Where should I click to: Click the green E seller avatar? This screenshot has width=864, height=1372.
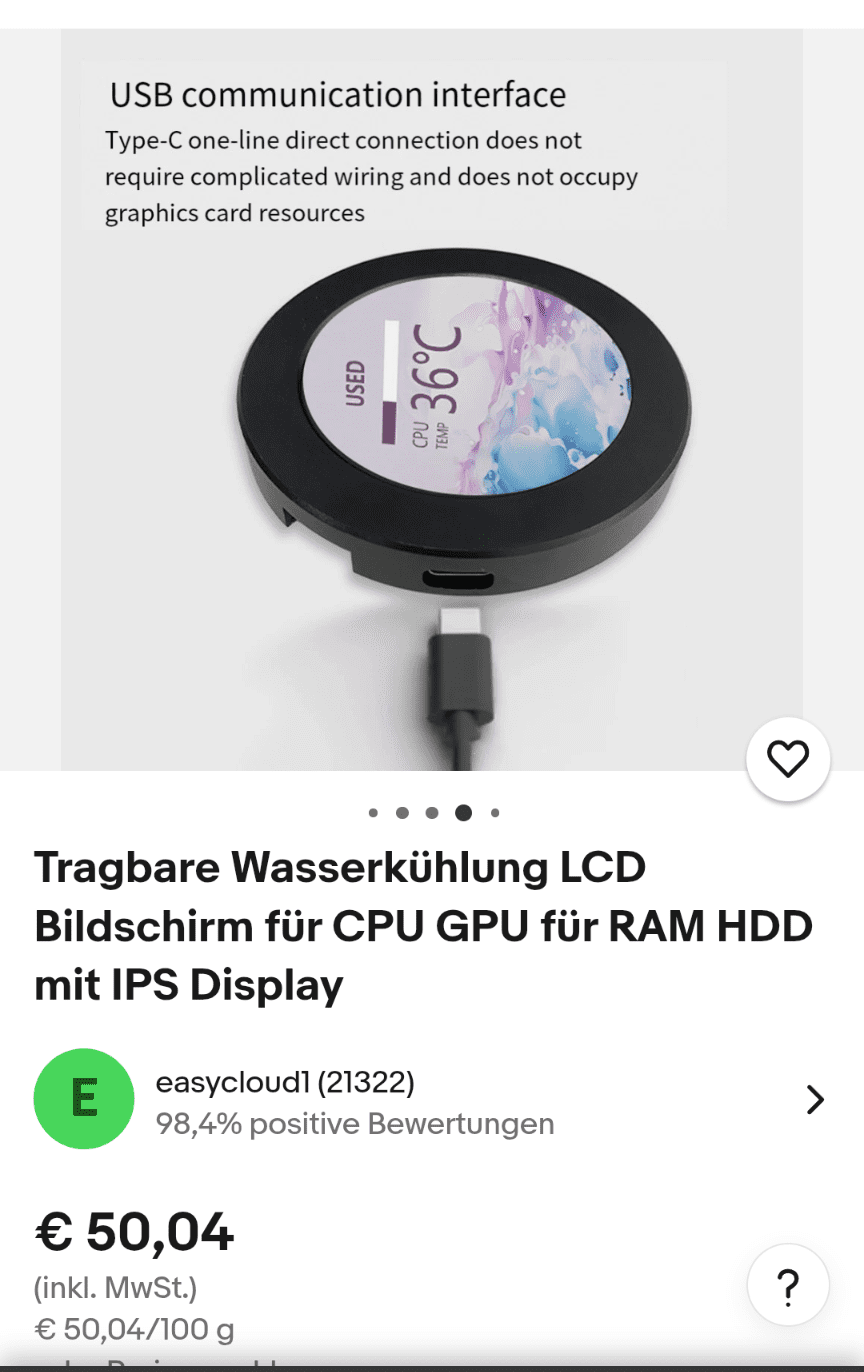point(84,1100)
